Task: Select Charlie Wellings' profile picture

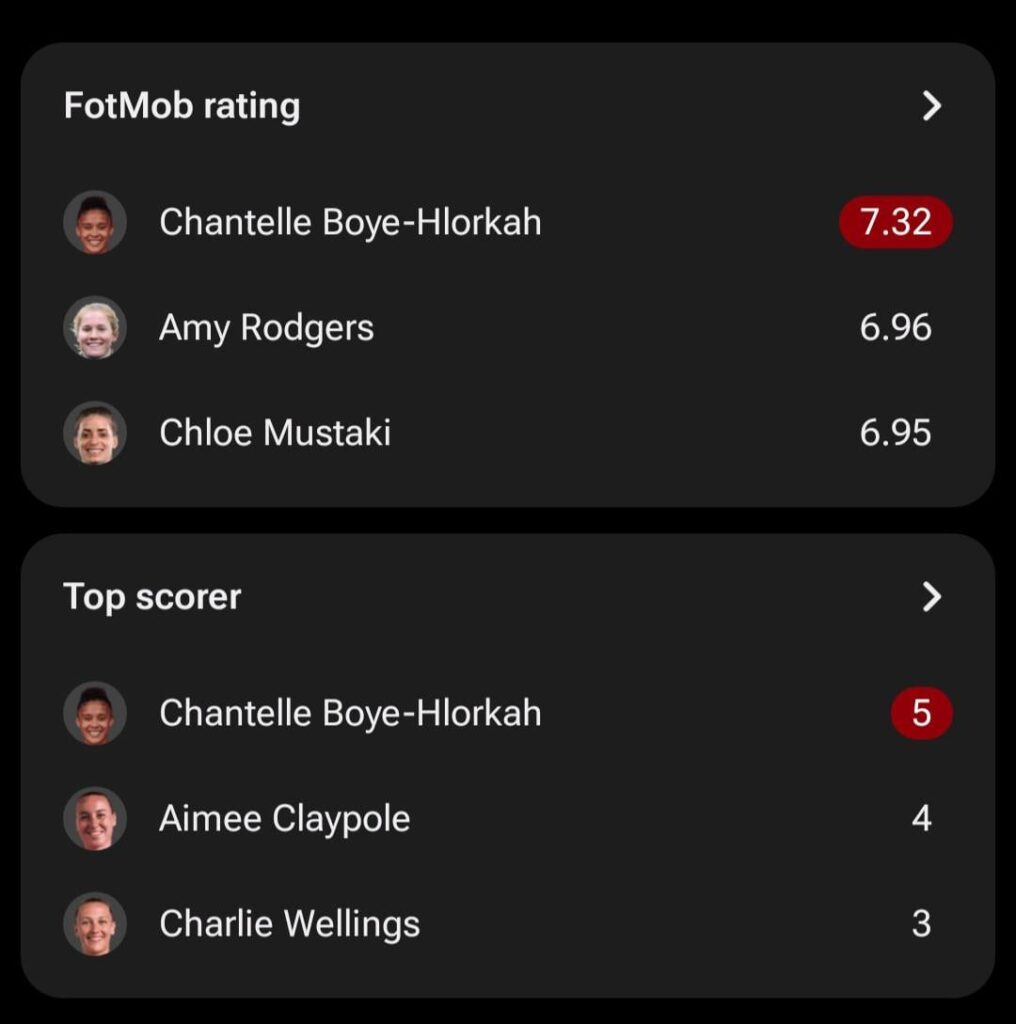Action: pyautogui.click(x=95, y=923)
